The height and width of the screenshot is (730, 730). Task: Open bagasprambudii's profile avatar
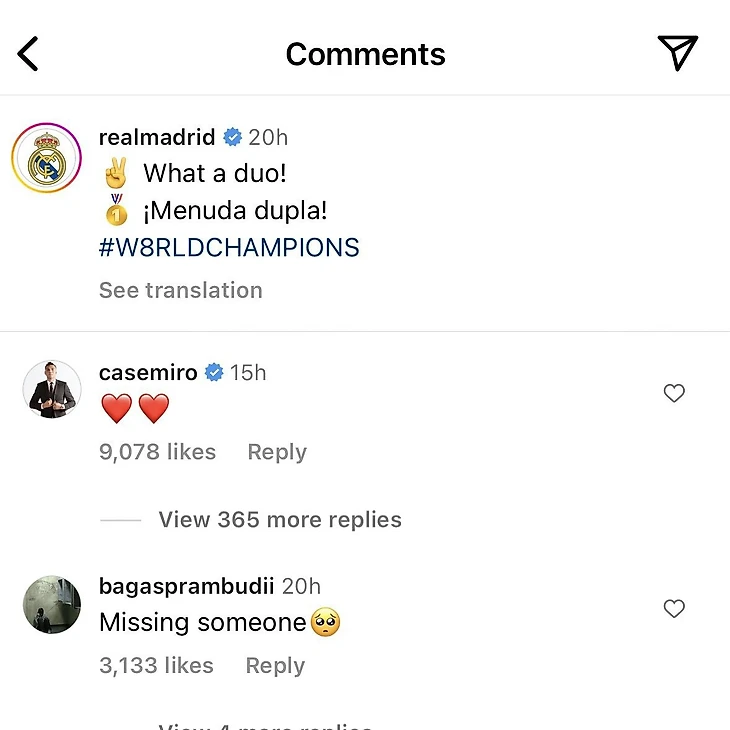click(x=51, y=604)
